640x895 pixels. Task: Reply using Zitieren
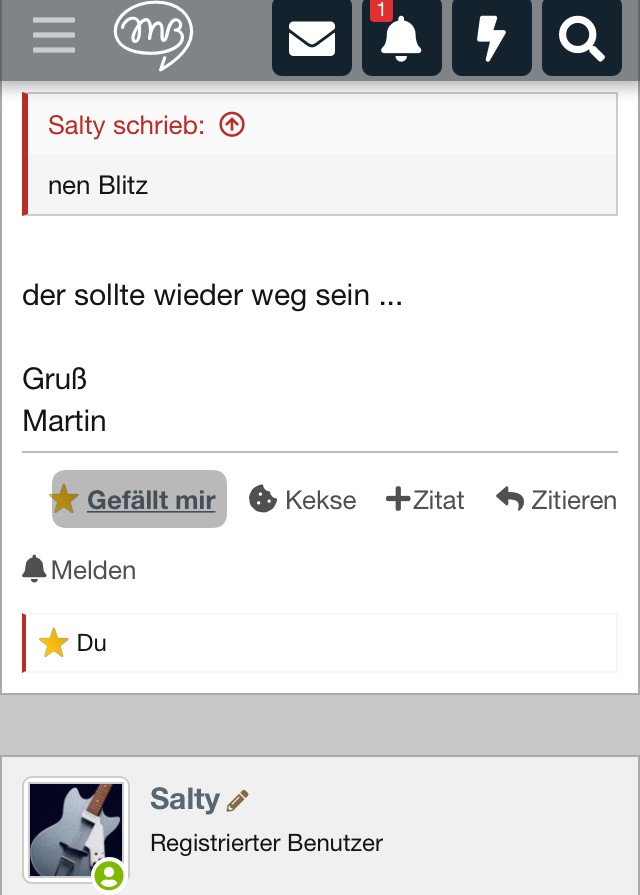click(x=556, y=499)
